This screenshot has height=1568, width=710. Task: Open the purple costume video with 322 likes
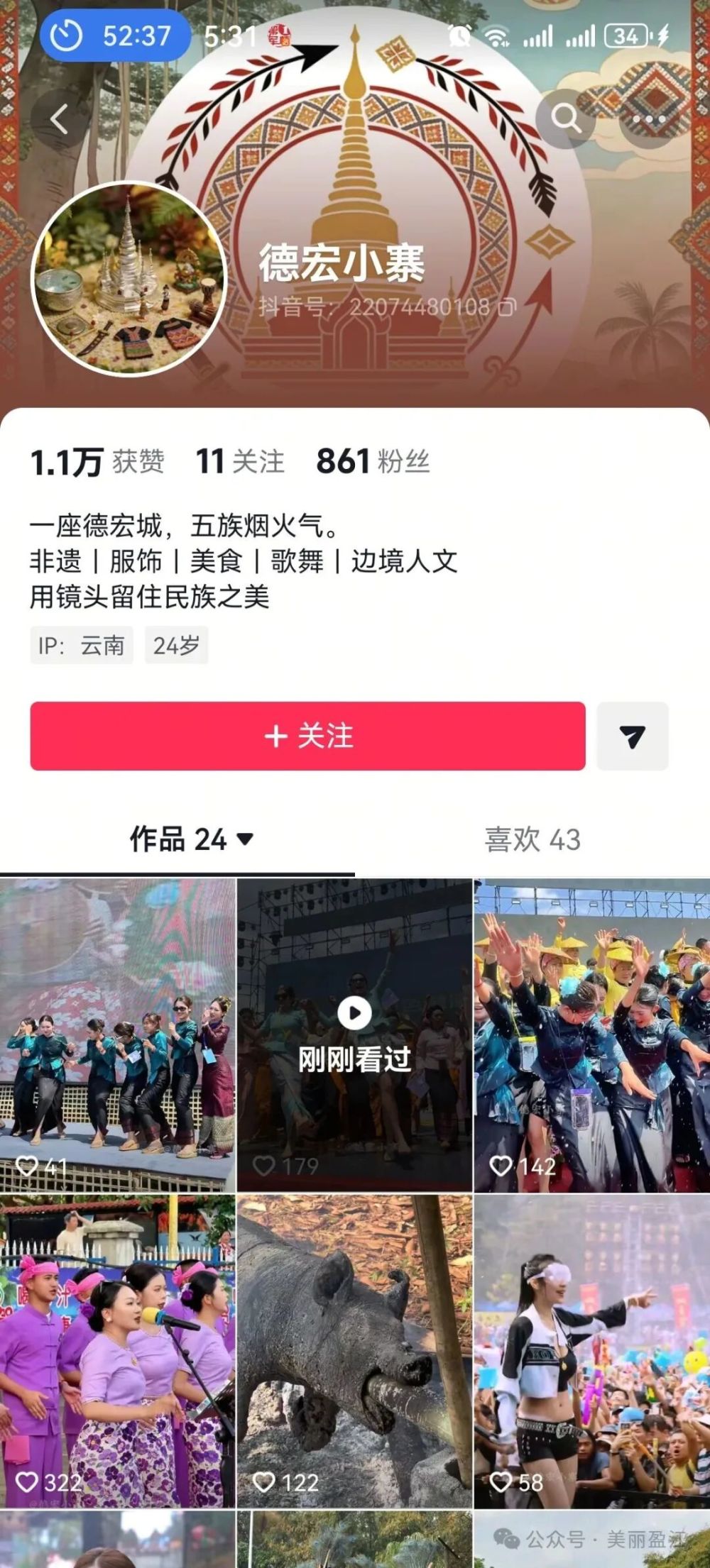coord(117,1352)
